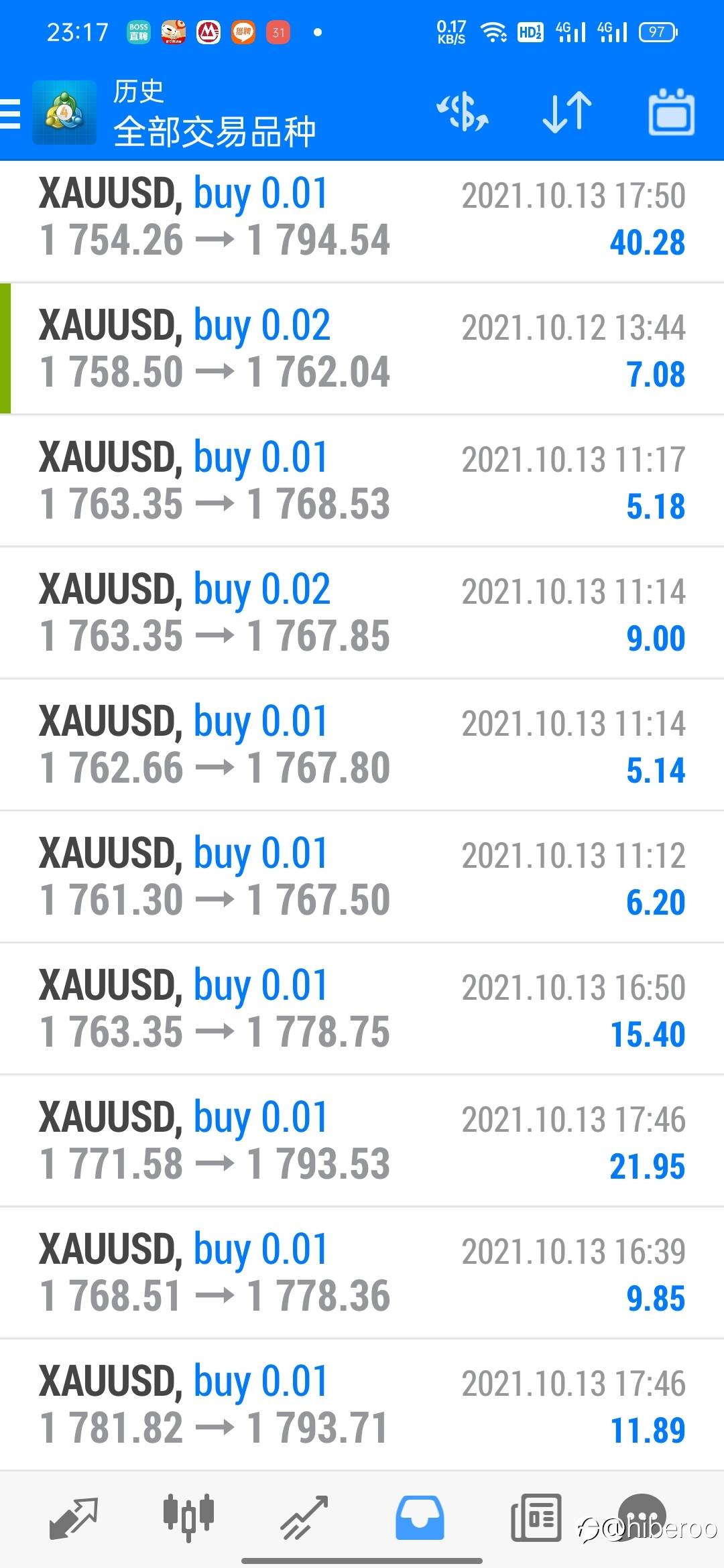Open the side drawer menu
Screen dimensions: 724x1568
[x=11, y=113]
